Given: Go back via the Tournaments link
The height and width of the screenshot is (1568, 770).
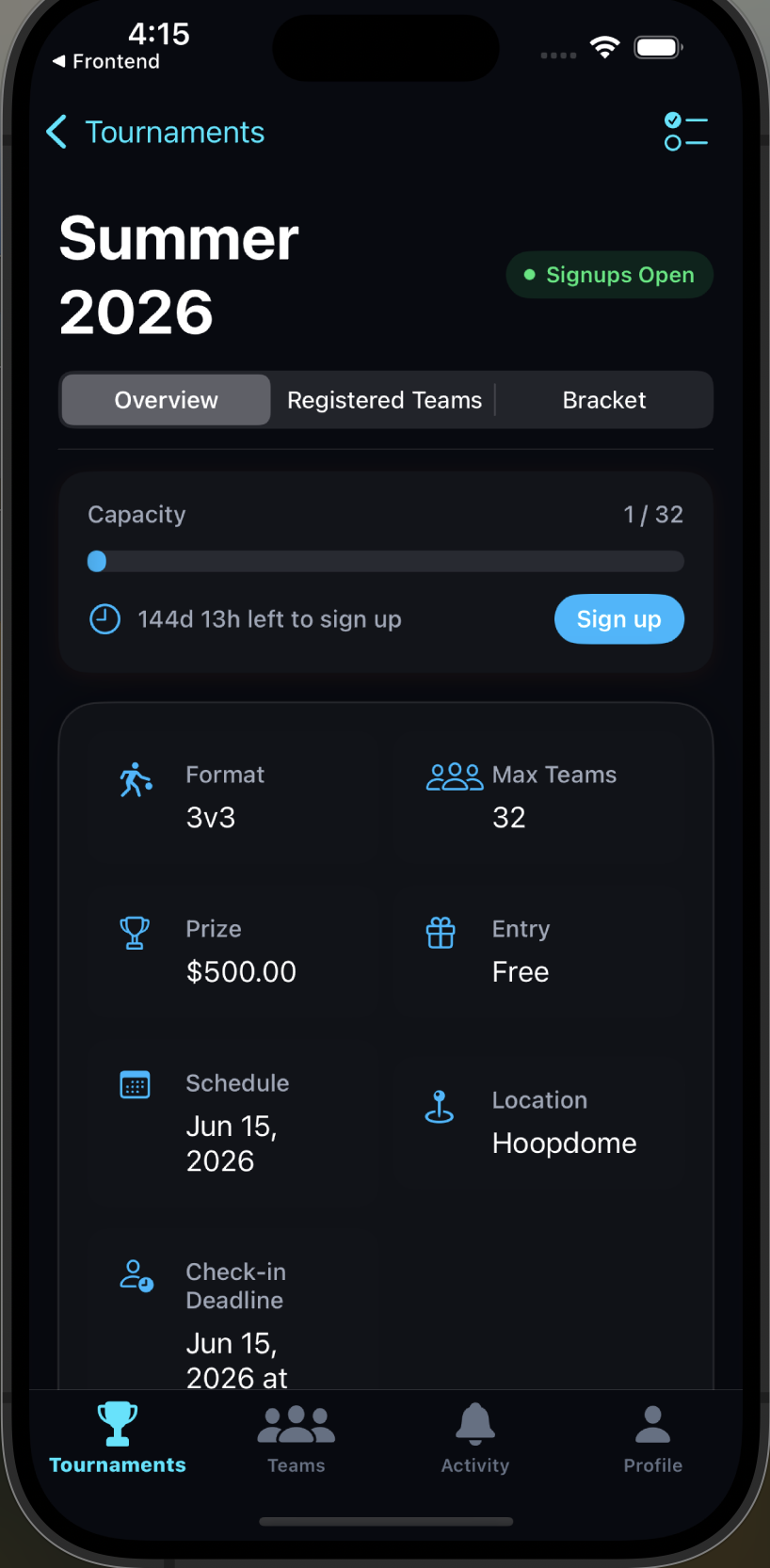Looking at the screenshot, I should [153, 132].
